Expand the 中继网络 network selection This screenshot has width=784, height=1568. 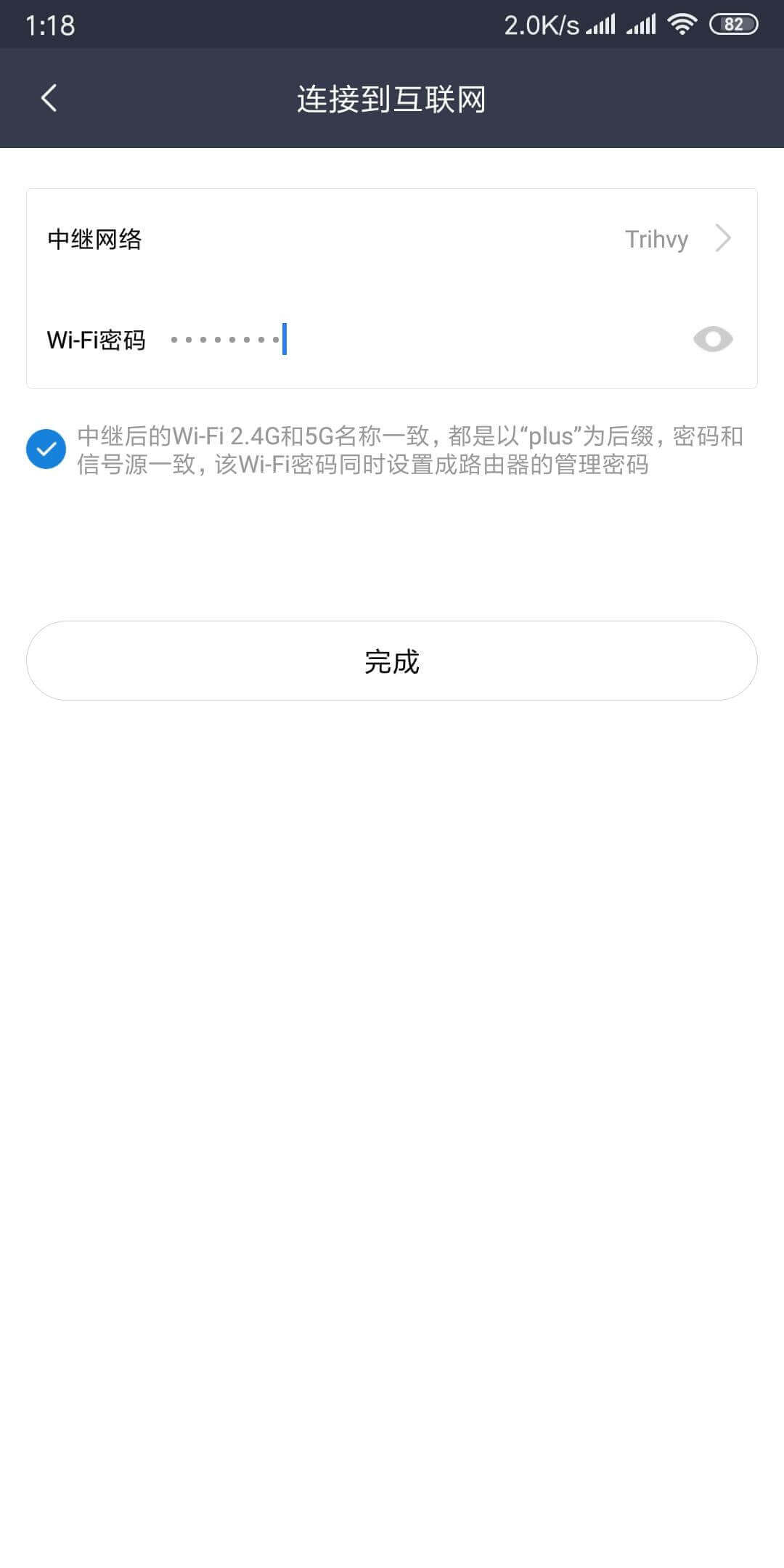pyautogui.click(x=392, y=239)
